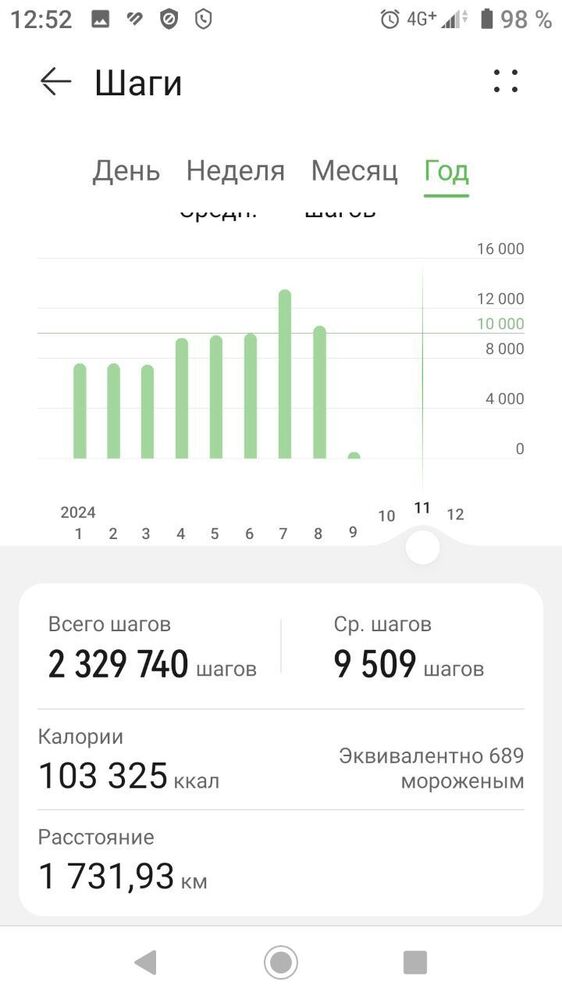
Task: Tap the system back button
Action: point(145,962)
